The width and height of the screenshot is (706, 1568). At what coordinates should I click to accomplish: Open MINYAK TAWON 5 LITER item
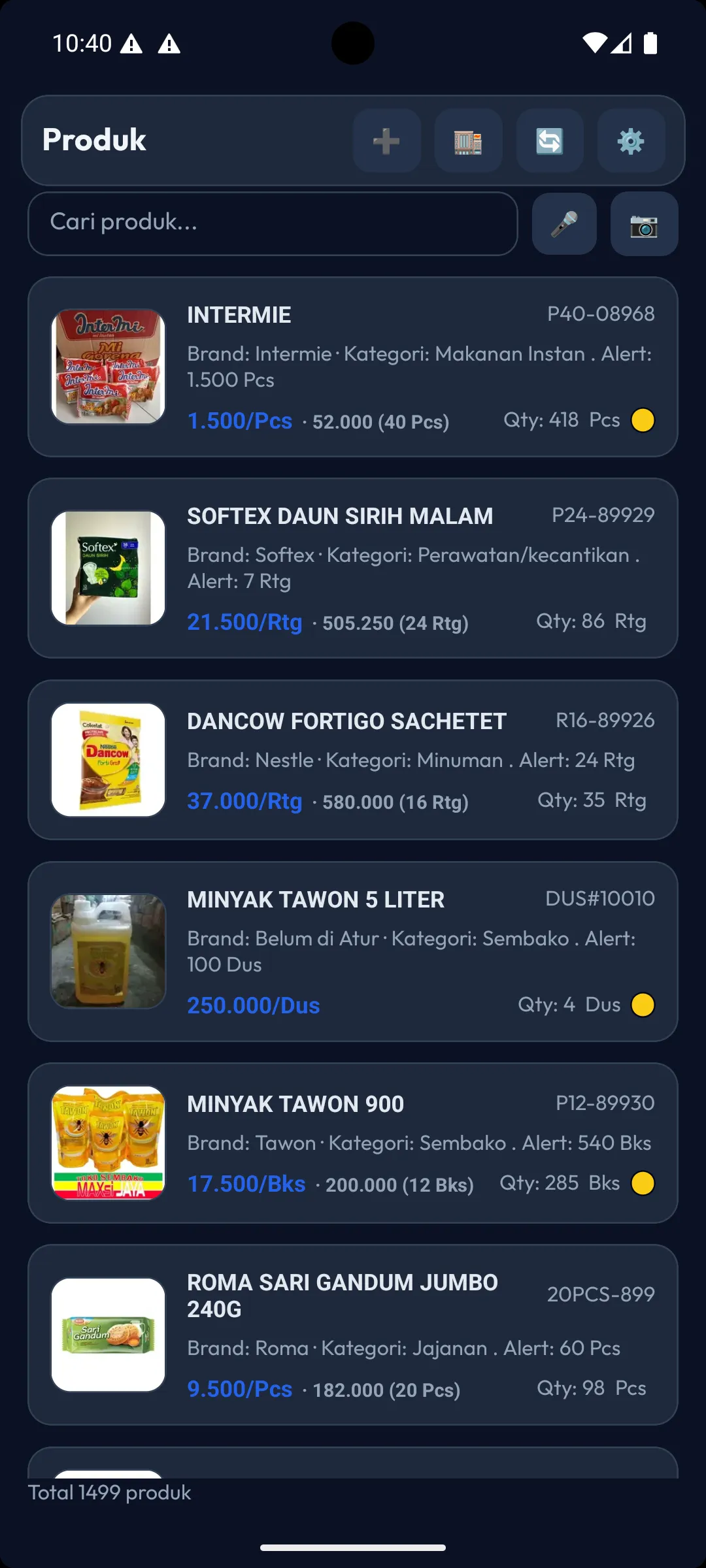353,951
